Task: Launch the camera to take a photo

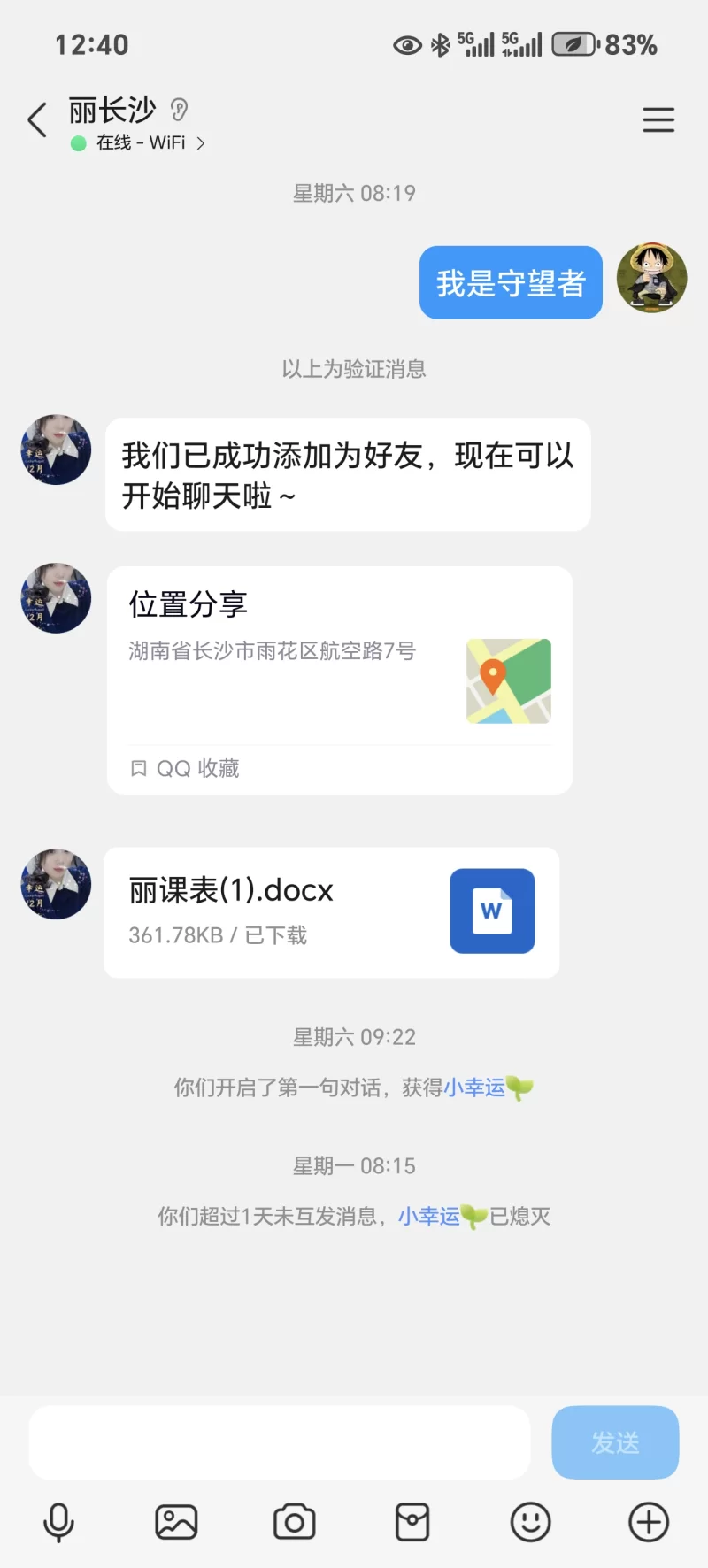Action: pyautogui.click(x=295, y=1523)
